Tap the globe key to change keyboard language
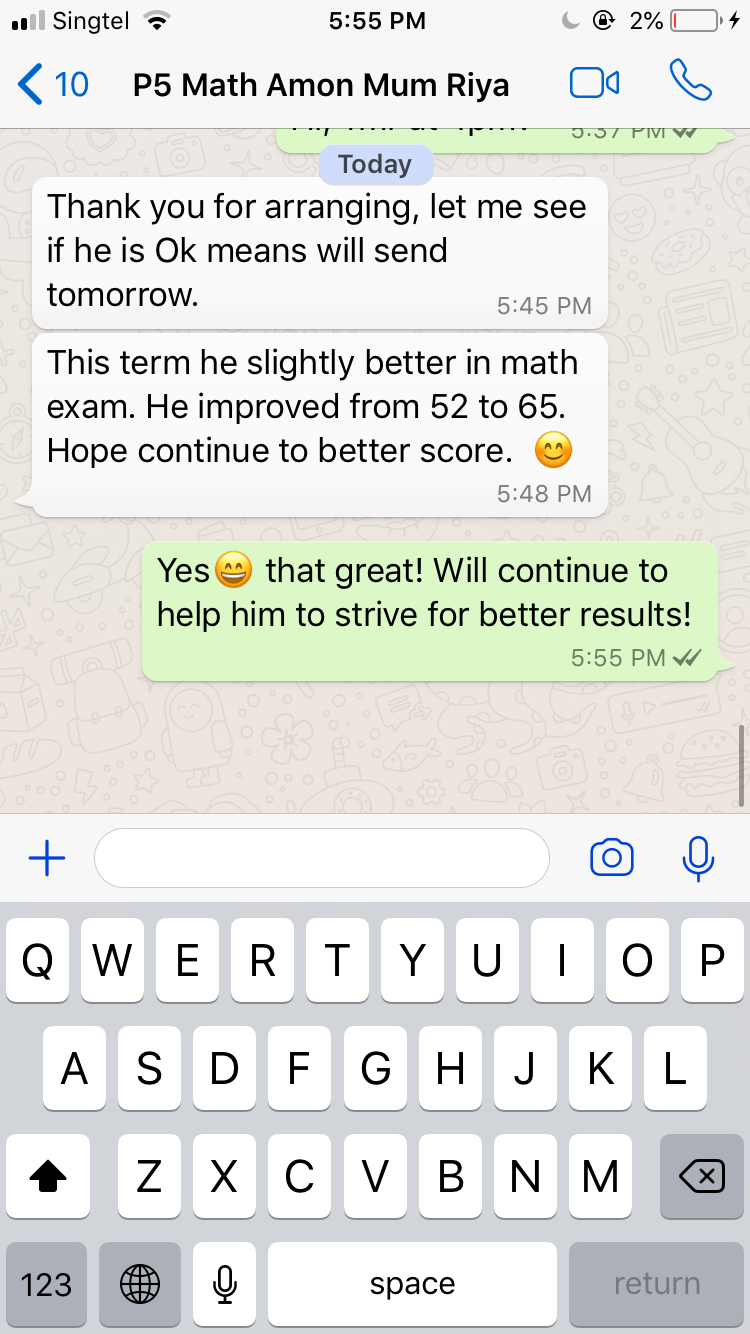This screenshot has width=750, height=1334. pos(139,1284)
